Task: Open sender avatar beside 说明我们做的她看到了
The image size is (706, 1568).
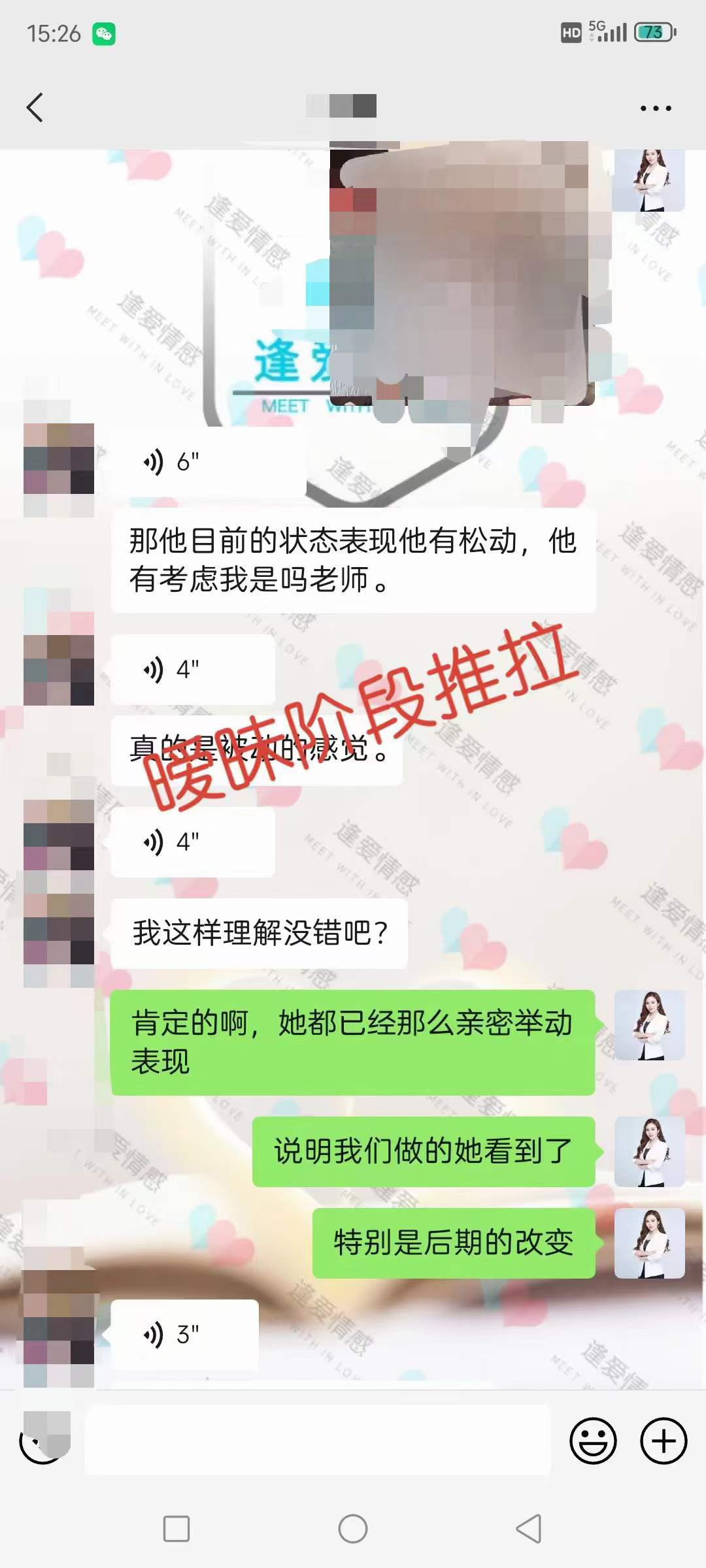Action: pyautogui.click(x=649, y=1152)
